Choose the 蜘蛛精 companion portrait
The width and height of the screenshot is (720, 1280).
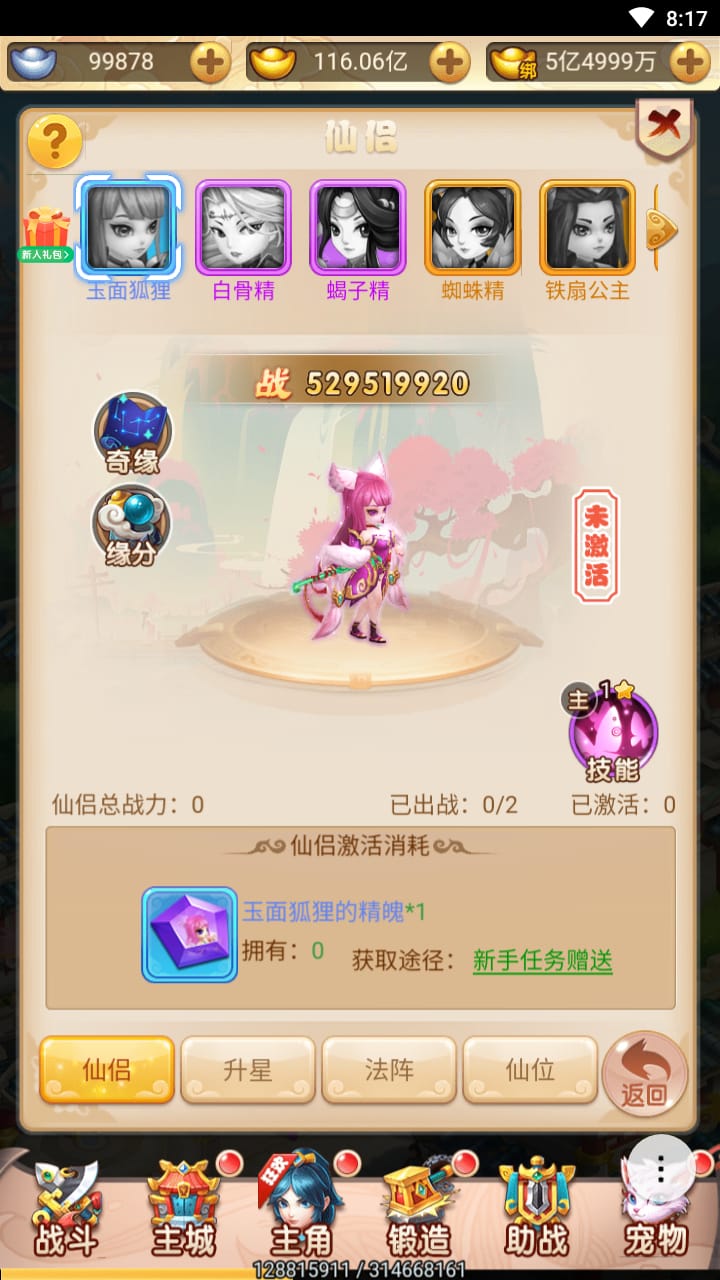coord(473,228)
